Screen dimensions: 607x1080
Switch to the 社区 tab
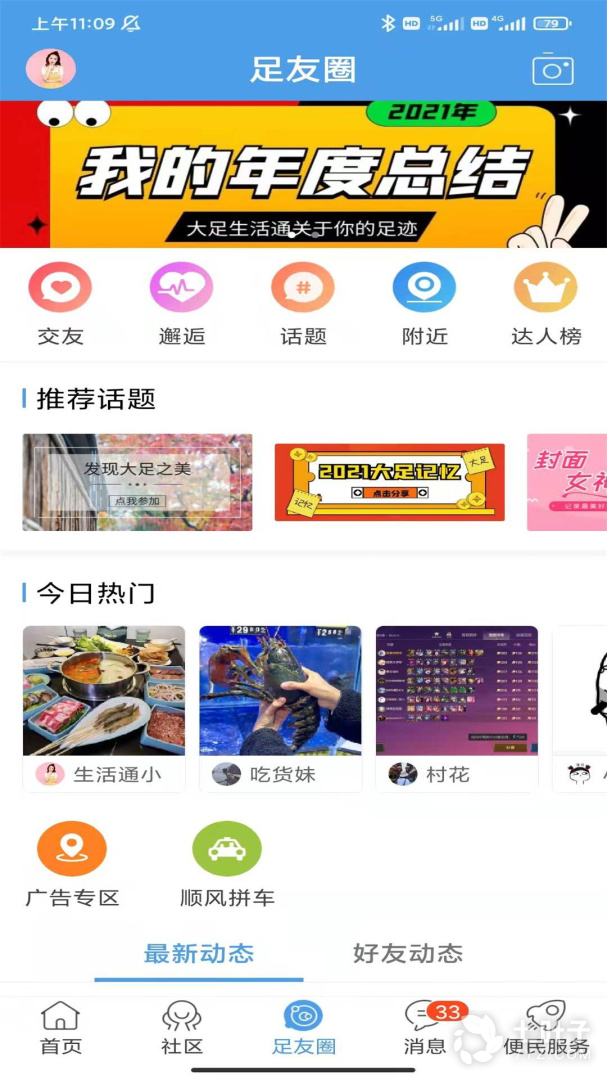182,1028
